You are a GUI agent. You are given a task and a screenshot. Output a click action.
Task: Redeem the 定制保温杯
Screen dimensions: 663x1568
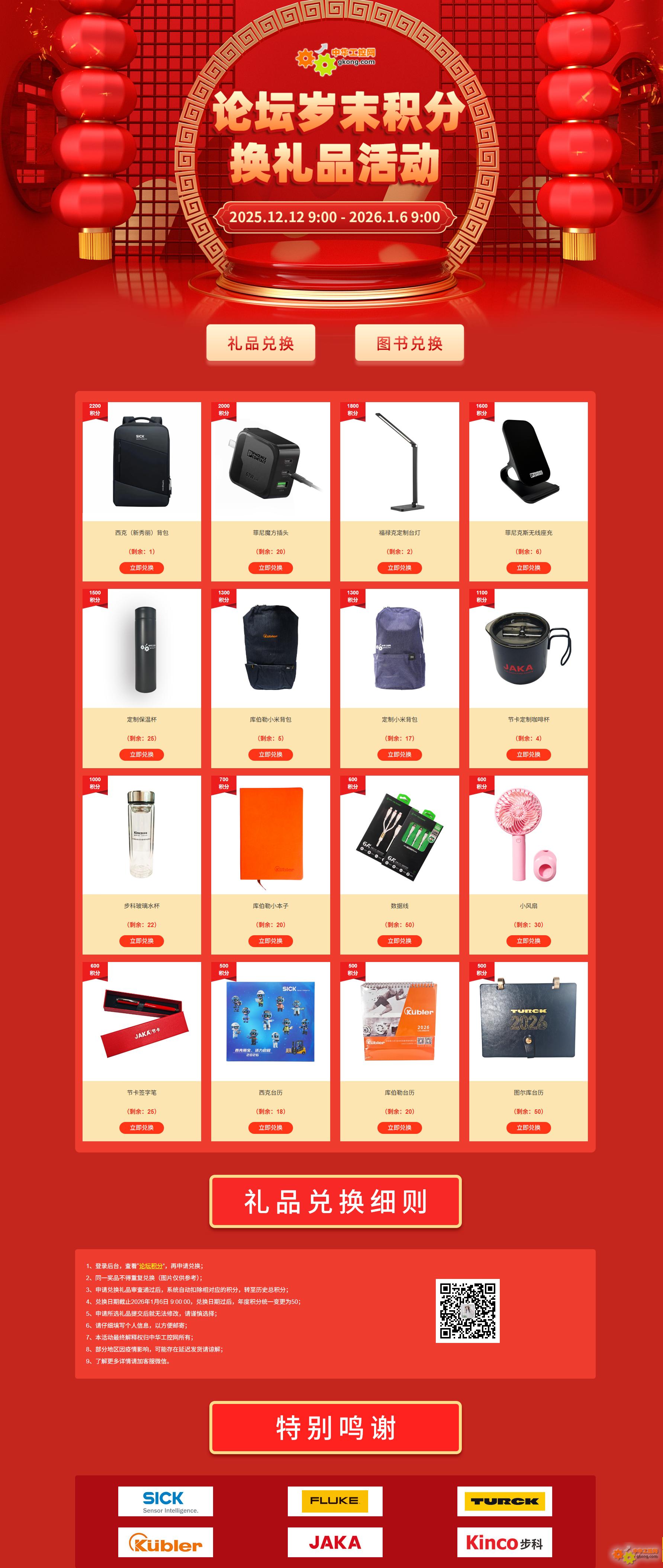coord(142,755)
